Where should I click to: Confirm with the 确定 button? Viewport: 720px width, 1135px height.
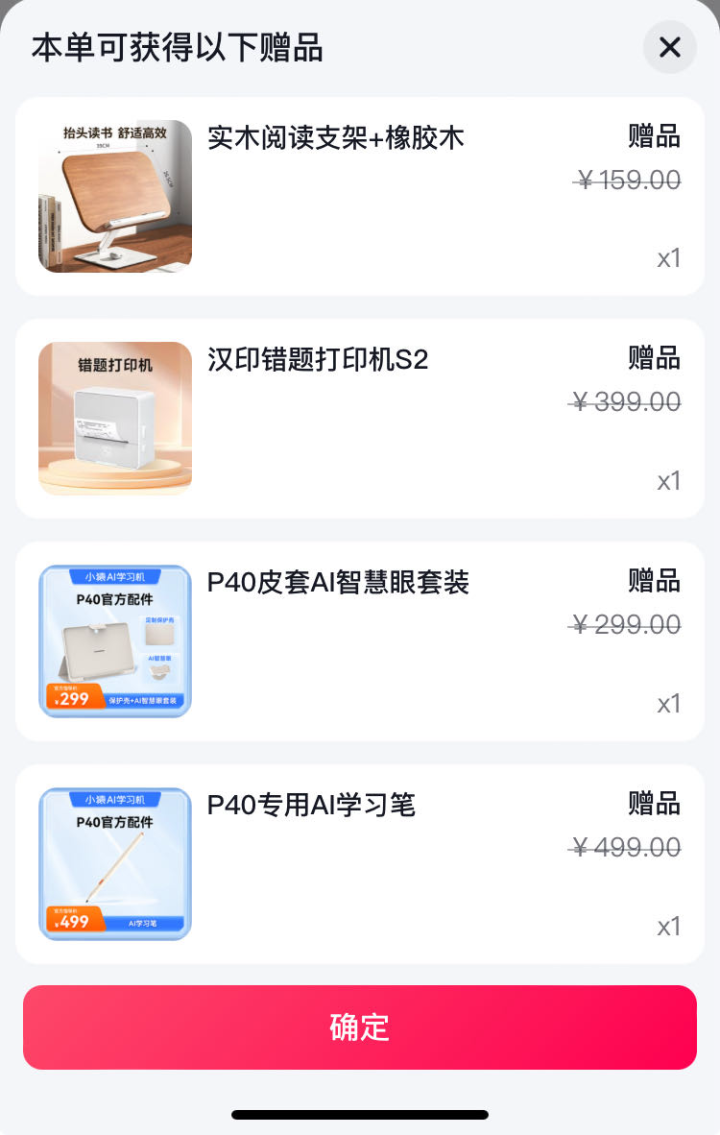click(360, 1027)
